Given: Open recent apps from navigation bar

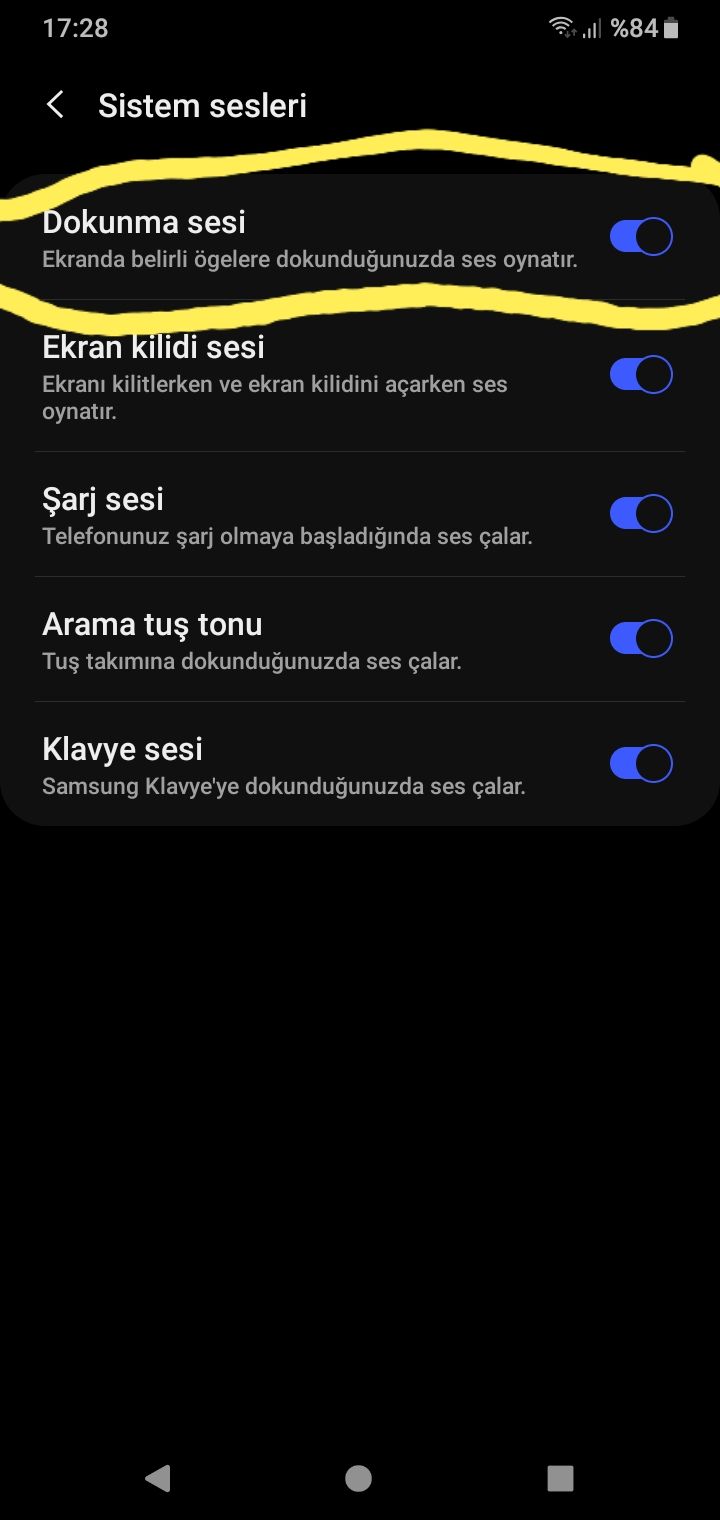Looking at the screenshot, I should [x=560, y=1478].
